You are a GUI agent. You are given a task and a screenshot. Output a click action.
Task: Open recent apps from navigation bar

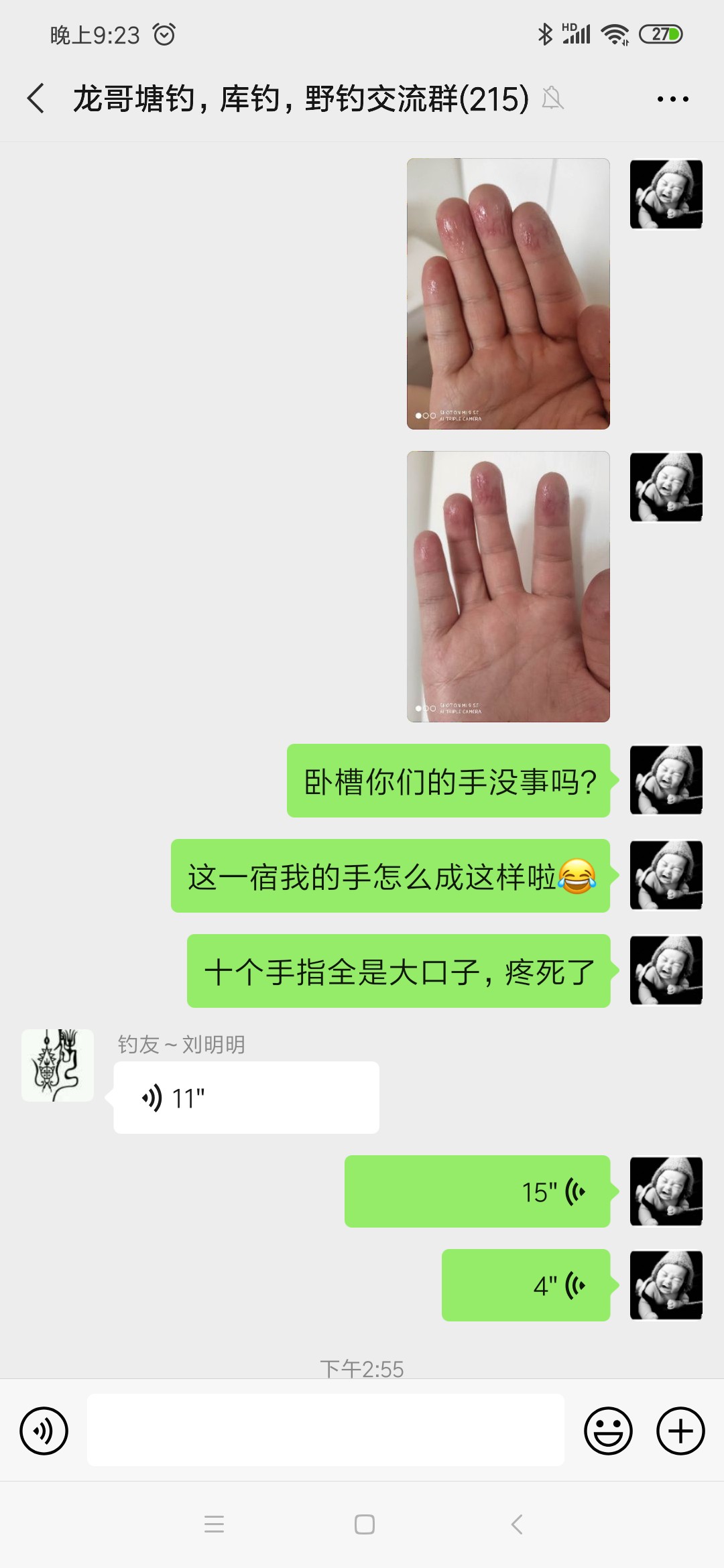pos(214,1524)
